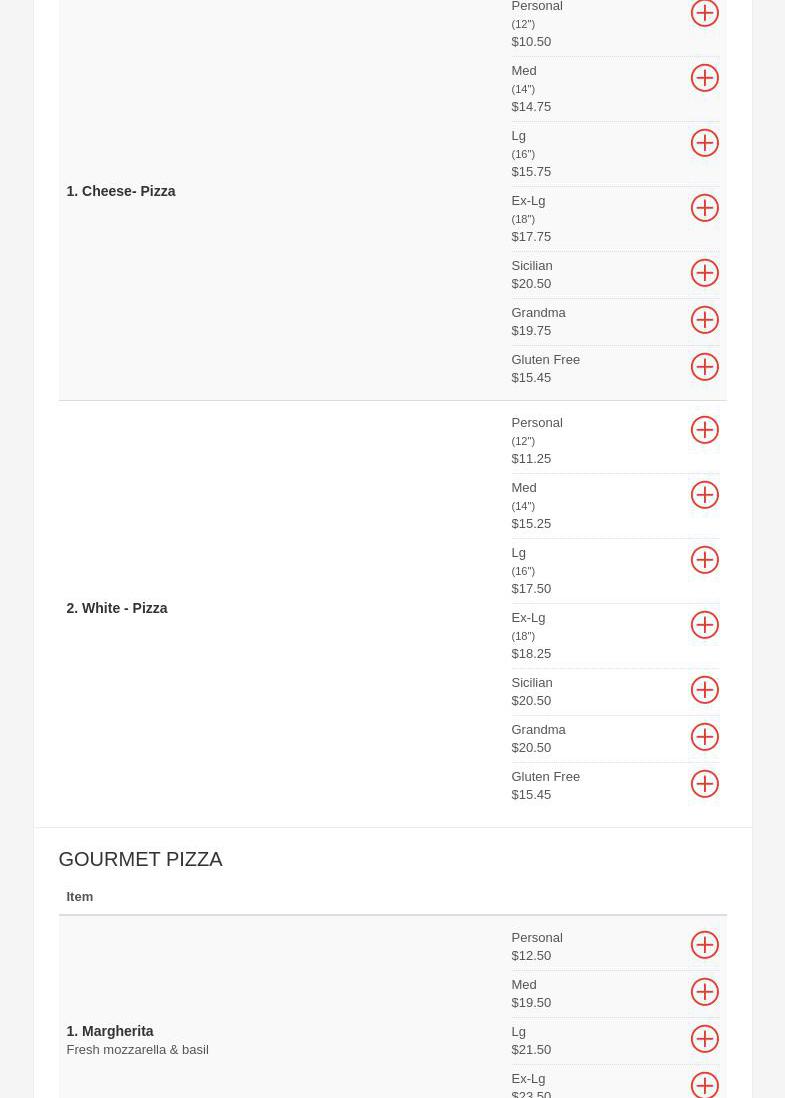Add Ex-Lg 18" Cheese Pizza at $17.75

point(704,208)
